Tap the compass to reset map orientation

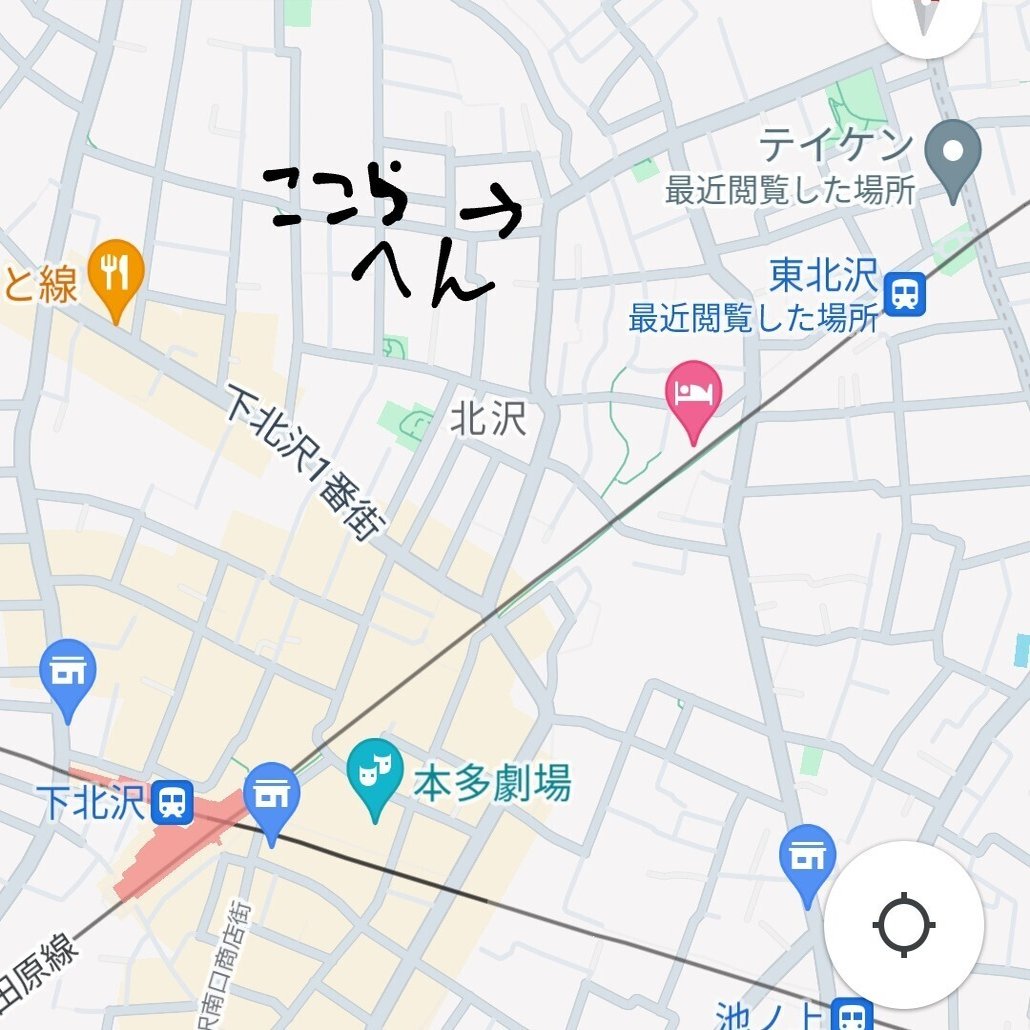926,16
